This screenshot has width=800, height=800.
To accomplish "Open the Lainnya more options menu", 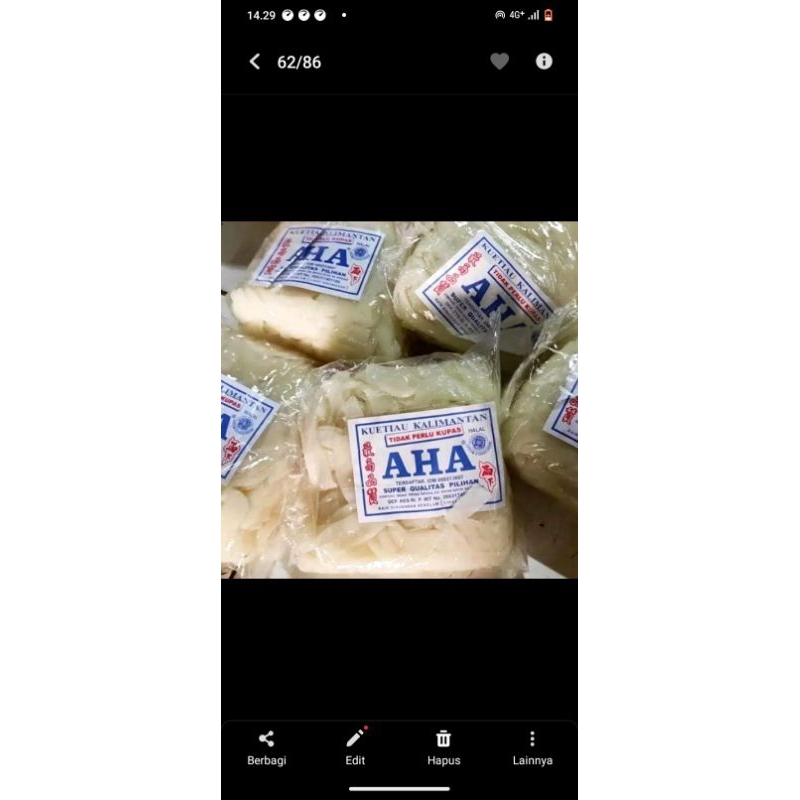I will 532,748.
